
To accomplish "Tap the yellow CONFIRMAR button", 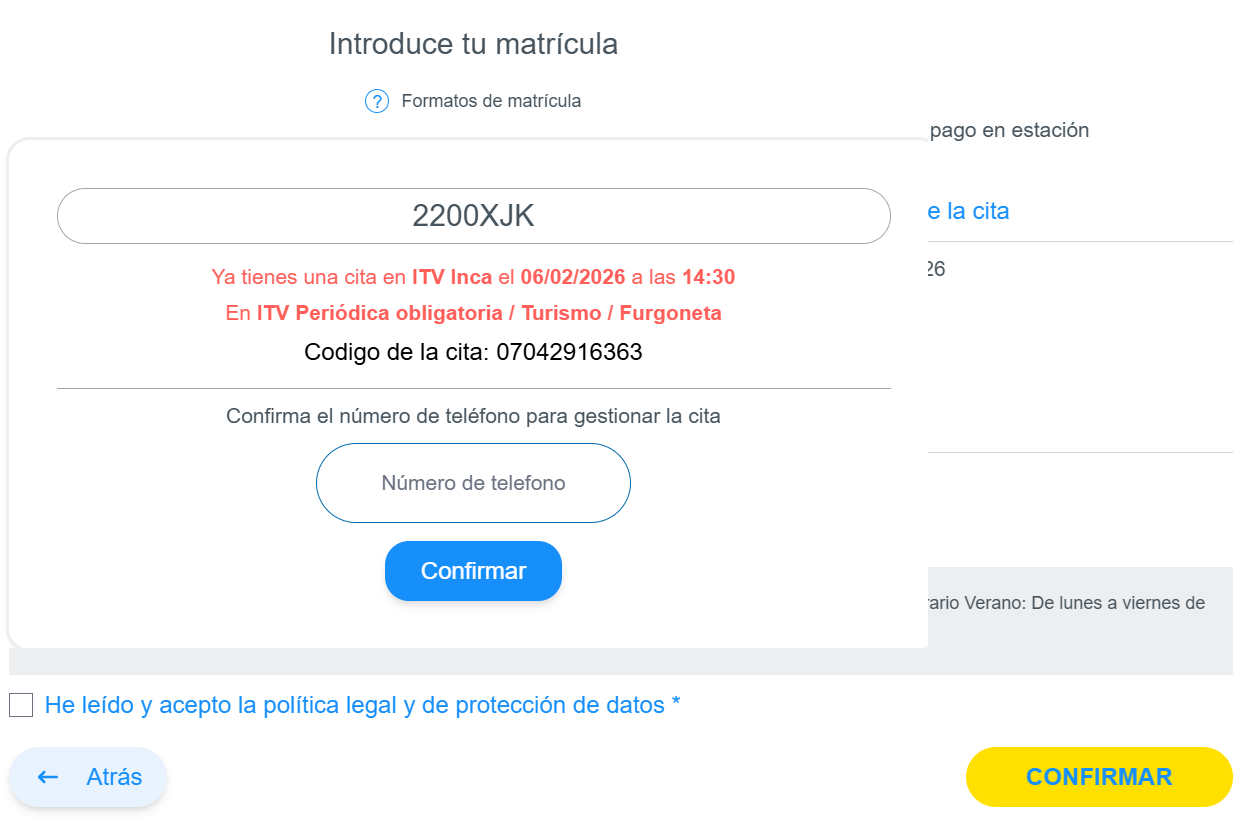I will (1098, 777).
